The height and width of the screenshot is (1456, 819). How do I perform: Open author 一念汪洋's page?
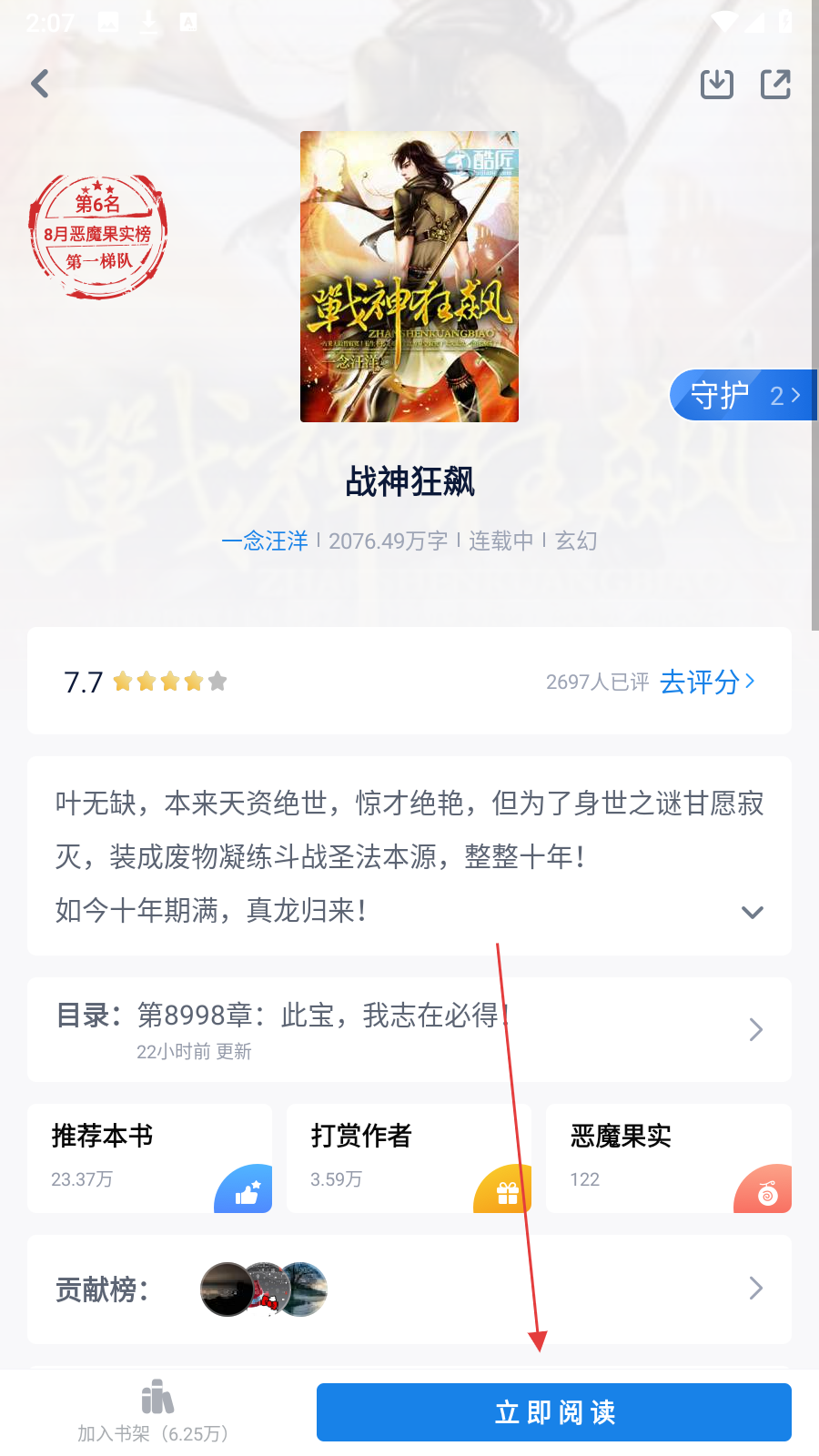point(265,541)
